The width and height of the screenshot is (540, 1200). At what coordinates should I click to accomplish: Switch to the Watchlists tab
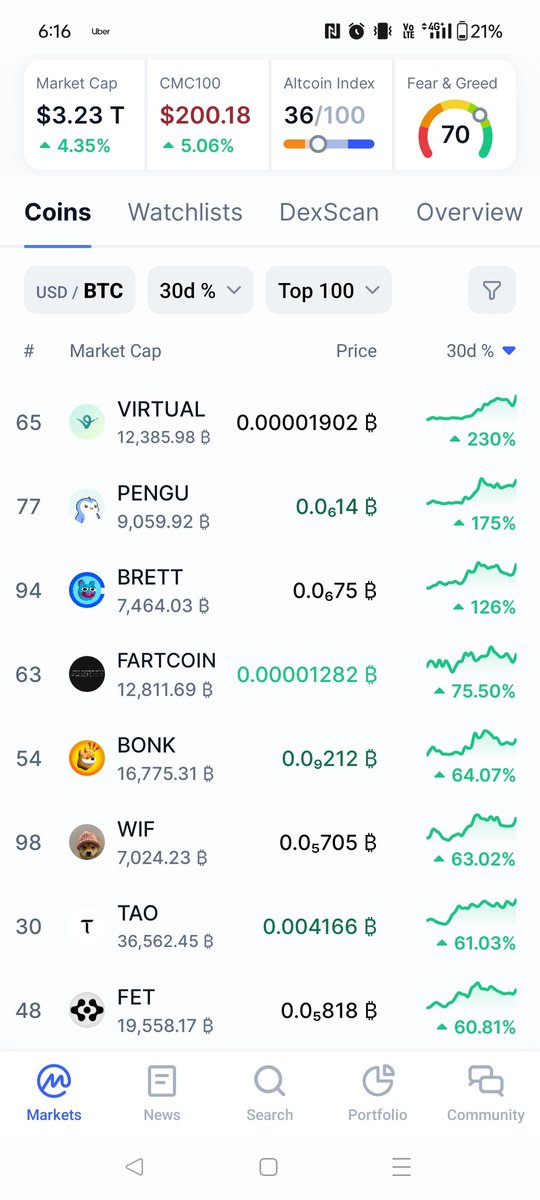(185, 212)
